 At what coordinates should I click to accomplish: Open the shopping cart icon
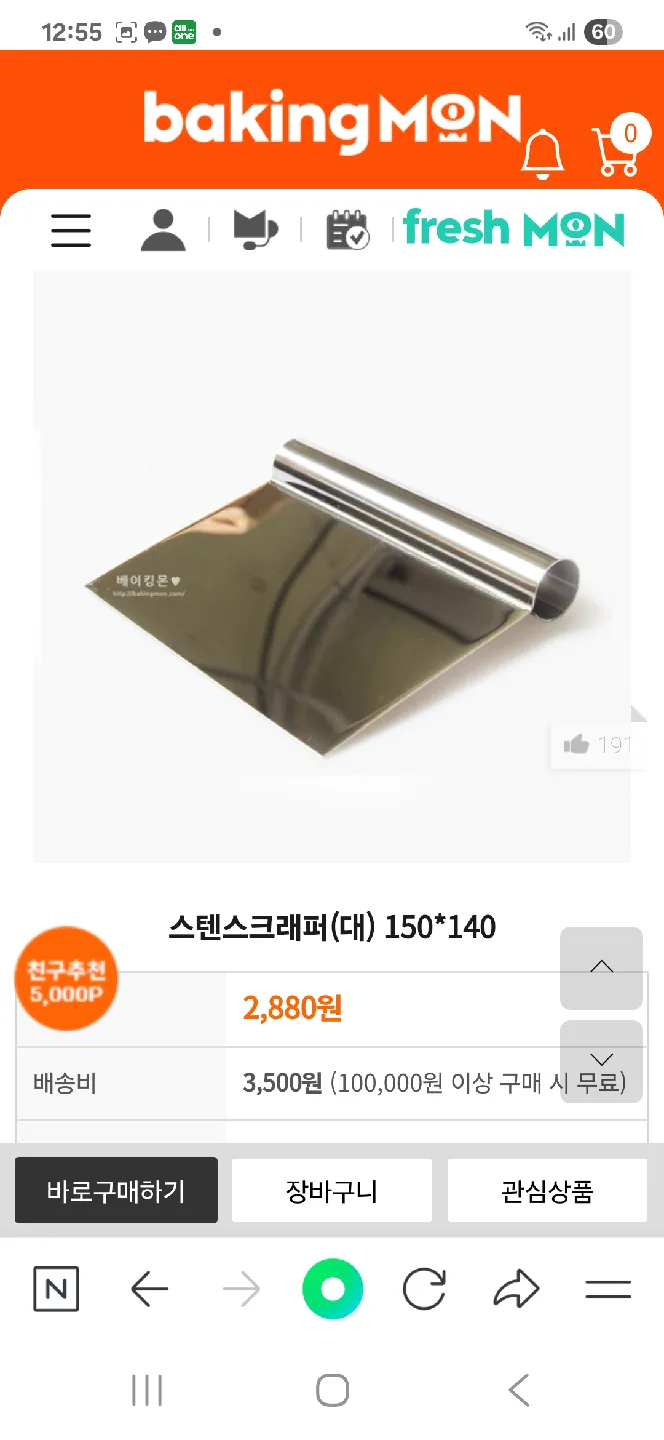click(615, 150)
